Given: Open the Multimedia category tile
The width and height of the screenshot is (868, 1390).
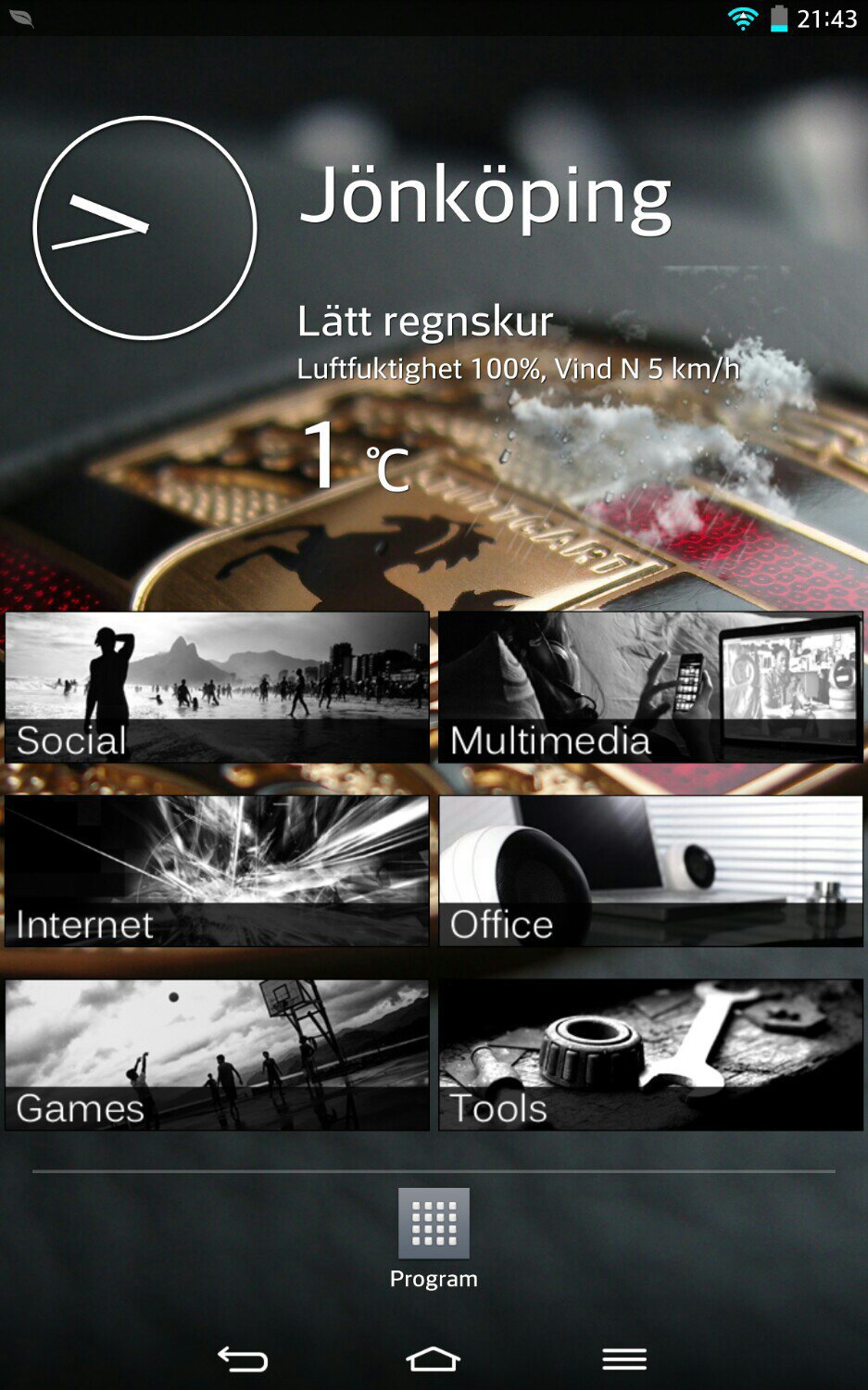Looking at the screenshot, I should (650, 687).
